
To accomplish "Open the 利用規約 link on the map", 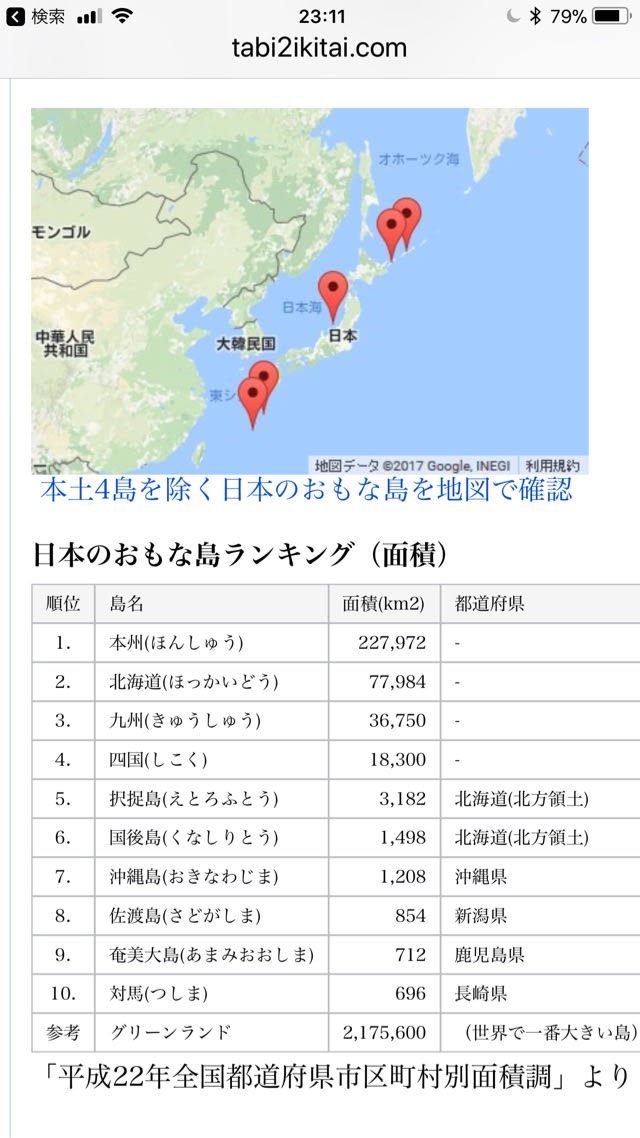I will (x=552, y=466).
